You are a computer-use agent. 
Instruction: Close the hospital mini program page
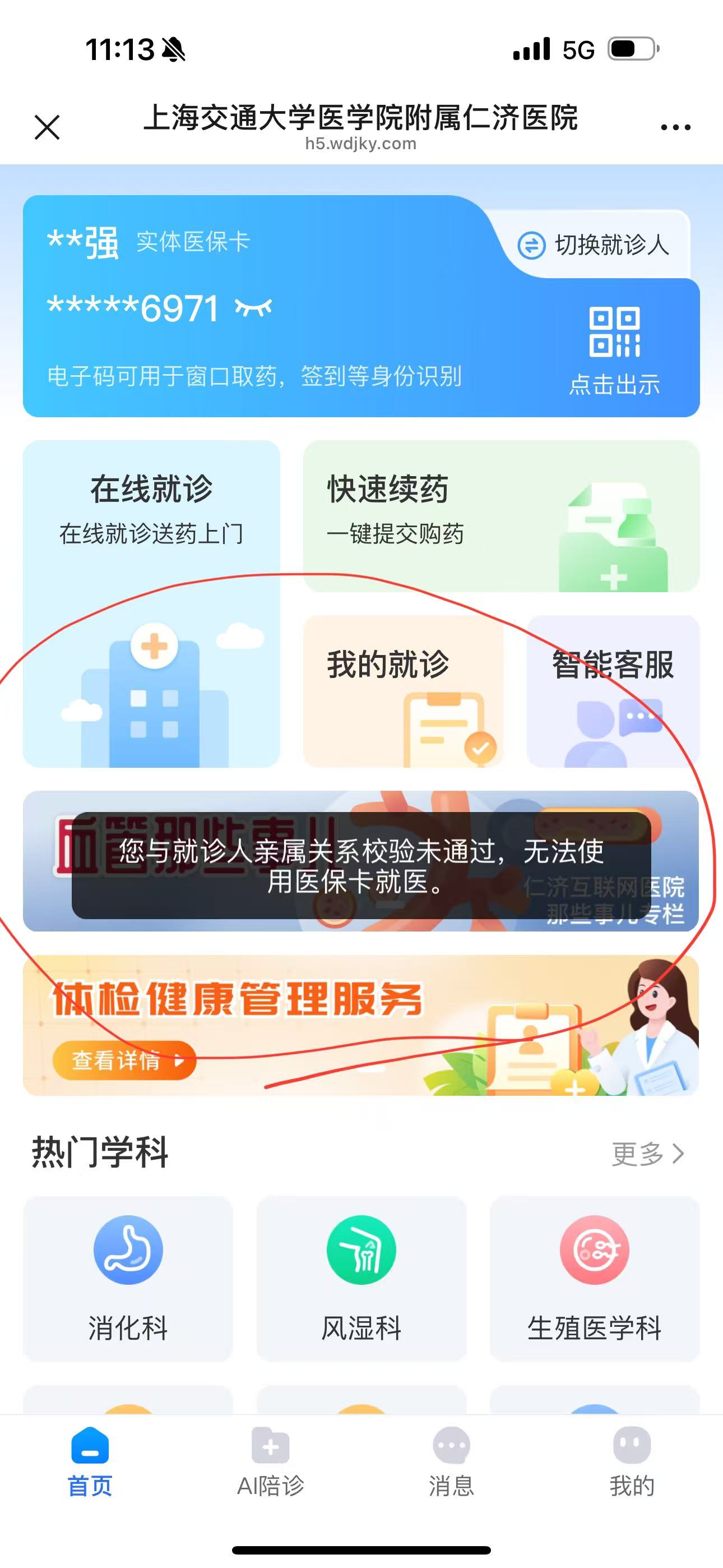click(47, 127)
